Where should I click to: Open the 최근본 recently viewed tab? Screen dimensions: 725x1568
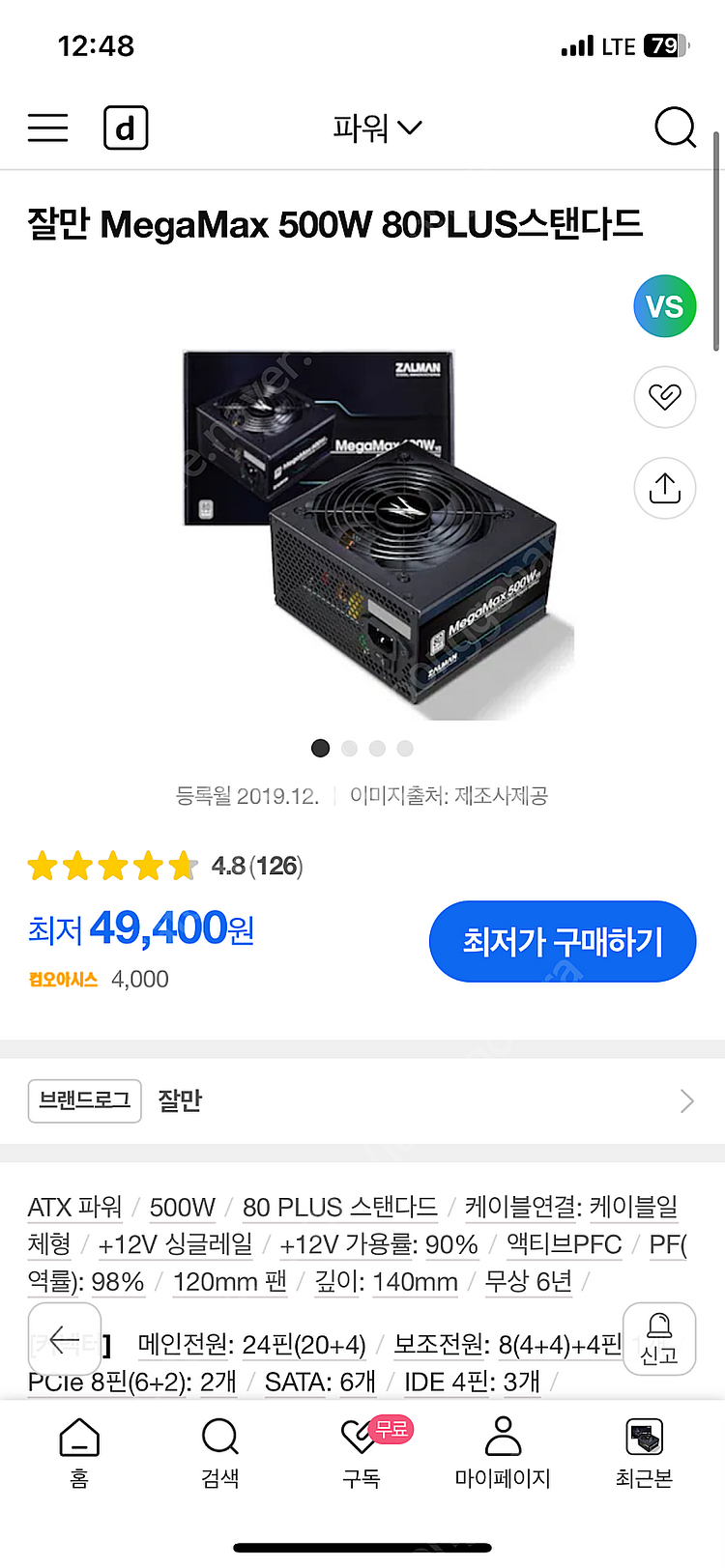[644, 1452]
